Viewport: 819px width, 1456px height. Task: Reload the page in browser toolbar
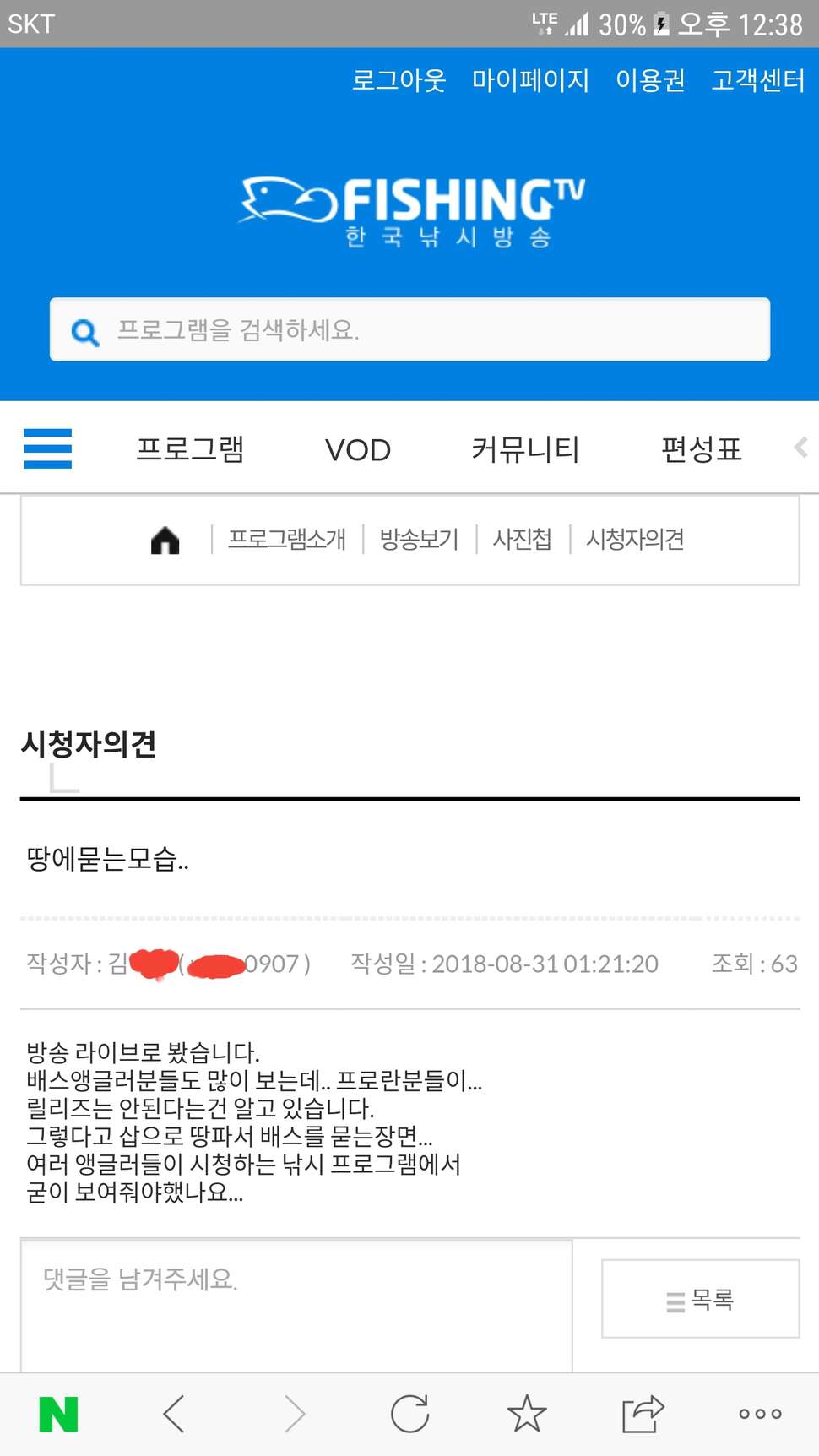[x=410, y=1414]
